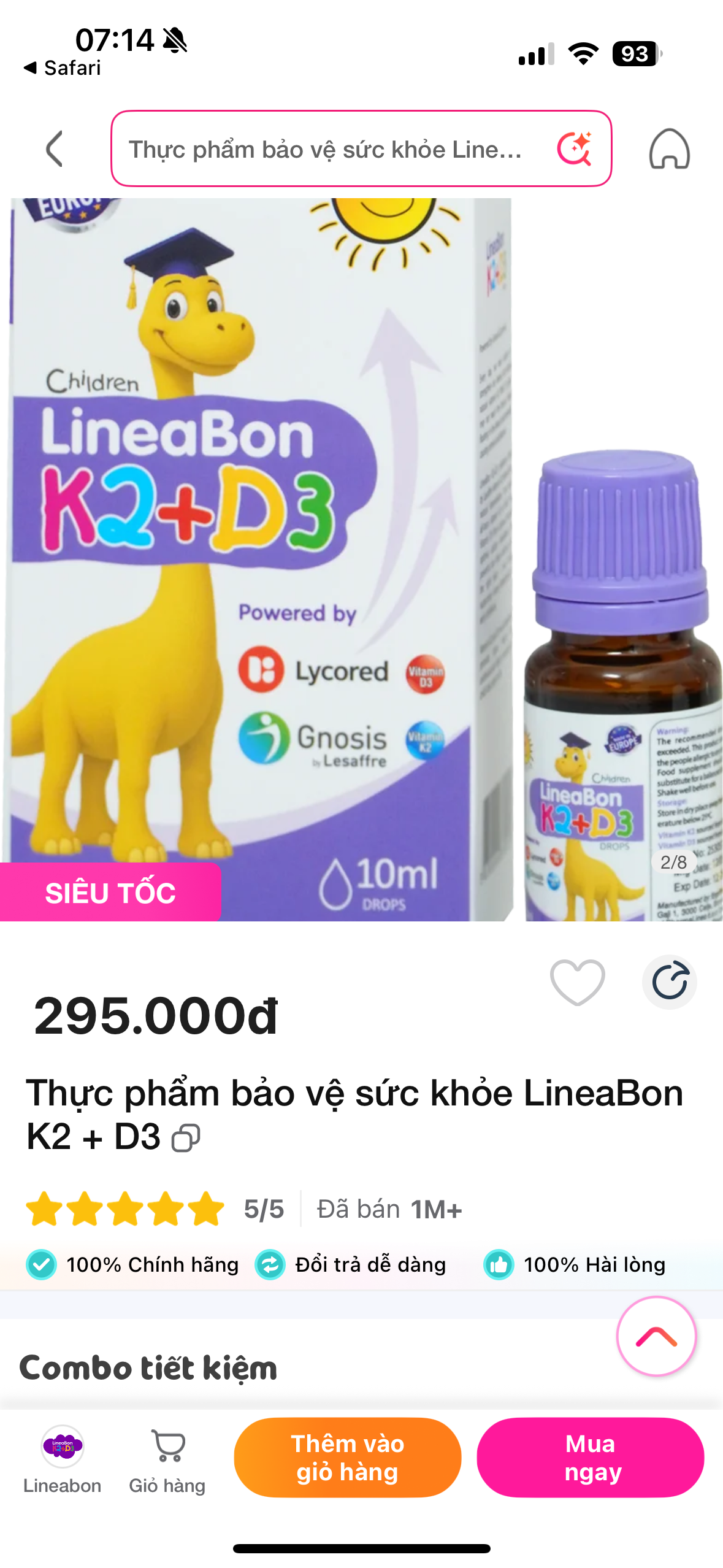Add product to favorites with heart
This screenshot has width=723, height=1568.
pos(577,982)
